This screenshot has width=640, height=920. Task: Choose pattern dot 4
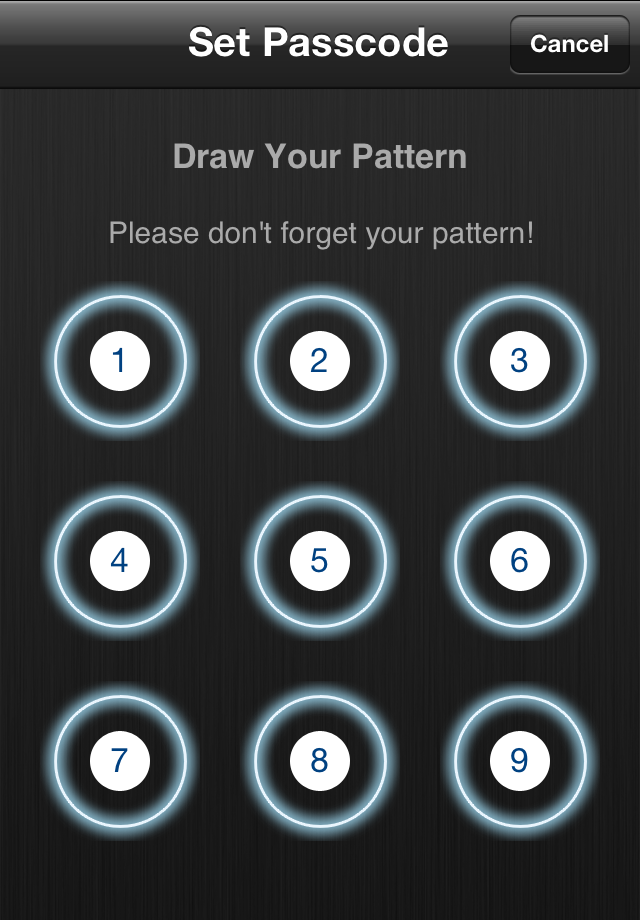(x=120, y=561)
